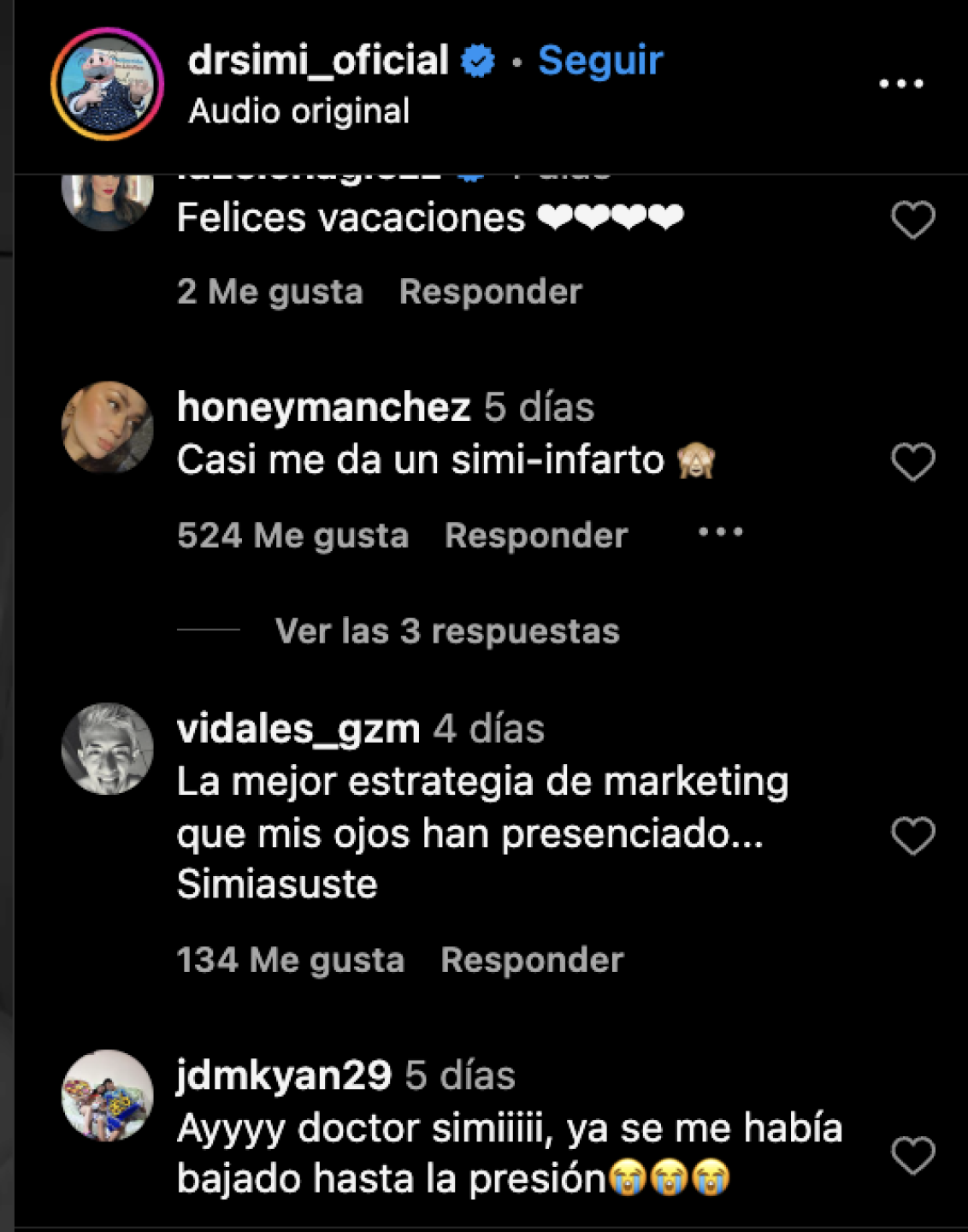Reply to honeymanchez's comment
This screenshot has width=968, height=1232.
pyautogui.click(x=536, y=536)
